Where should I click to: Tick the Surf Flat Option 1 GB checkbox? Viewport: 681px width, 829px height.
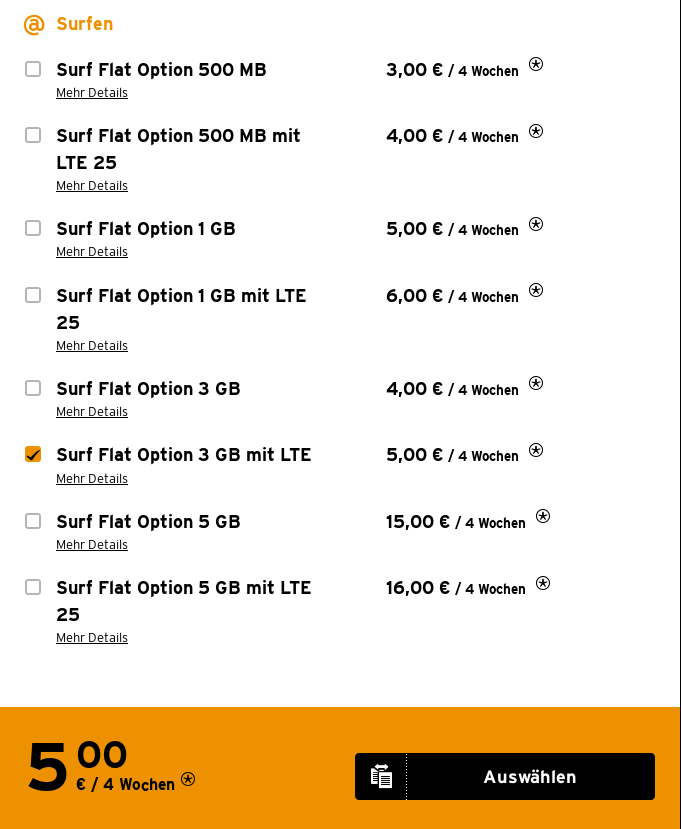point(33,228)
